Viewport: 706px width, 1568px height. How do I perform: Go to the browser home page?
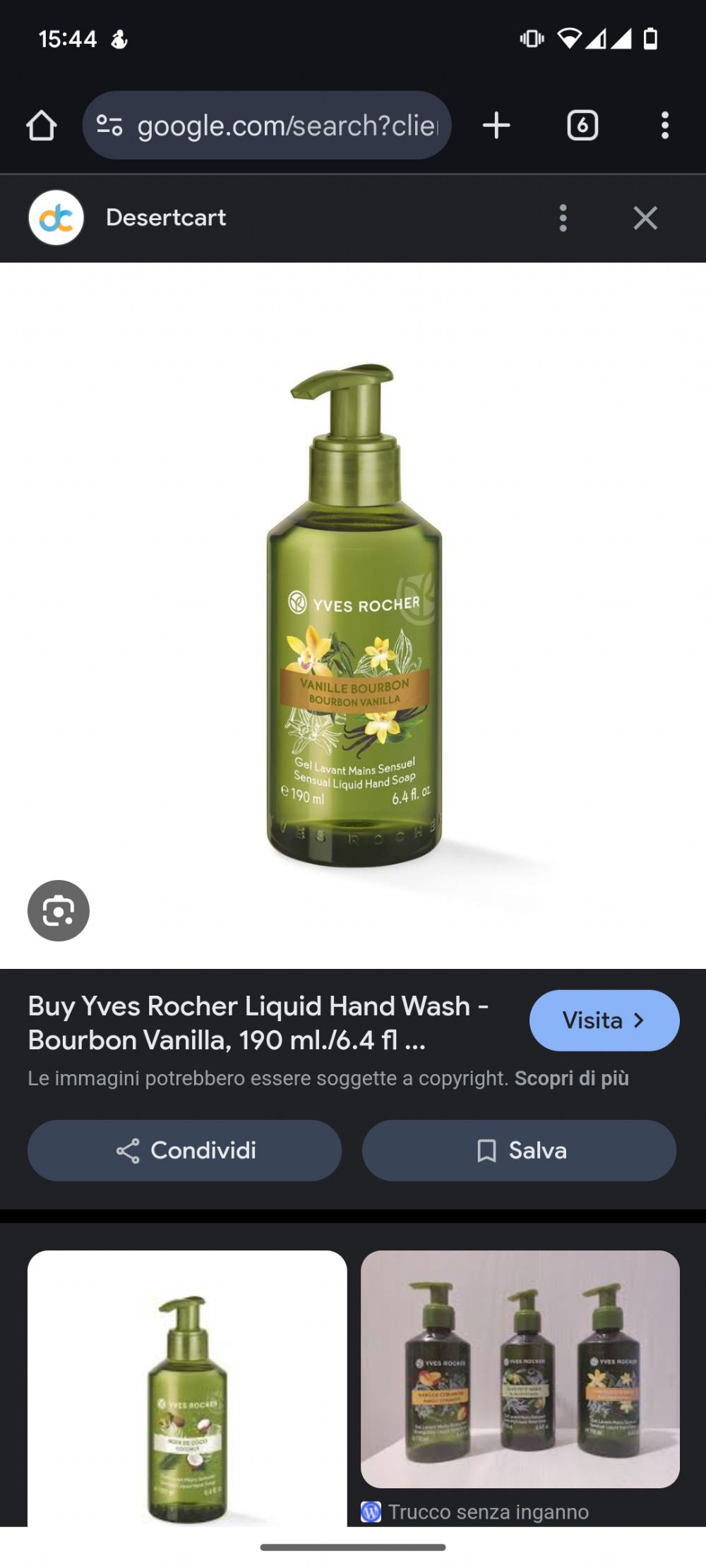(x=41, y=126)
